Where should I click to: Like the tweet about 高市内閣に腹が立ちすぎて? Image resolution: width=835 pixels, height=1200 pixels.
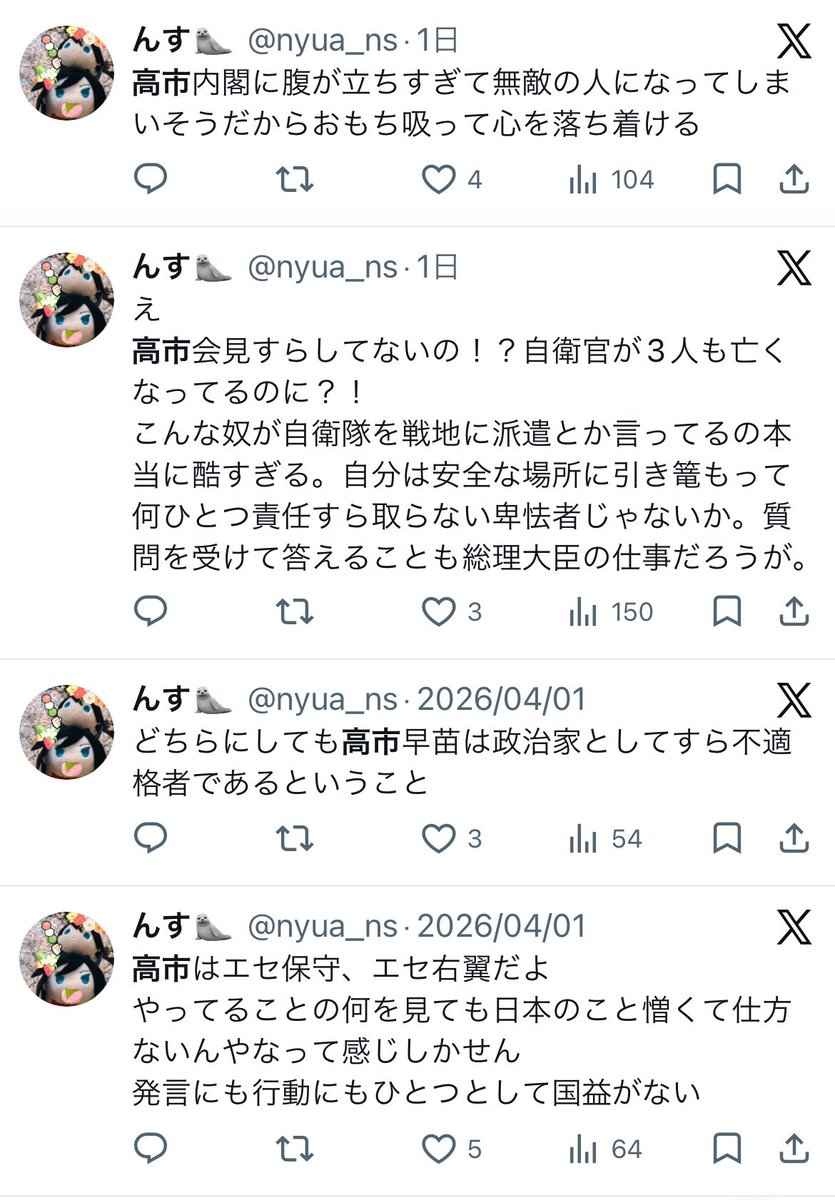(438, 180)
